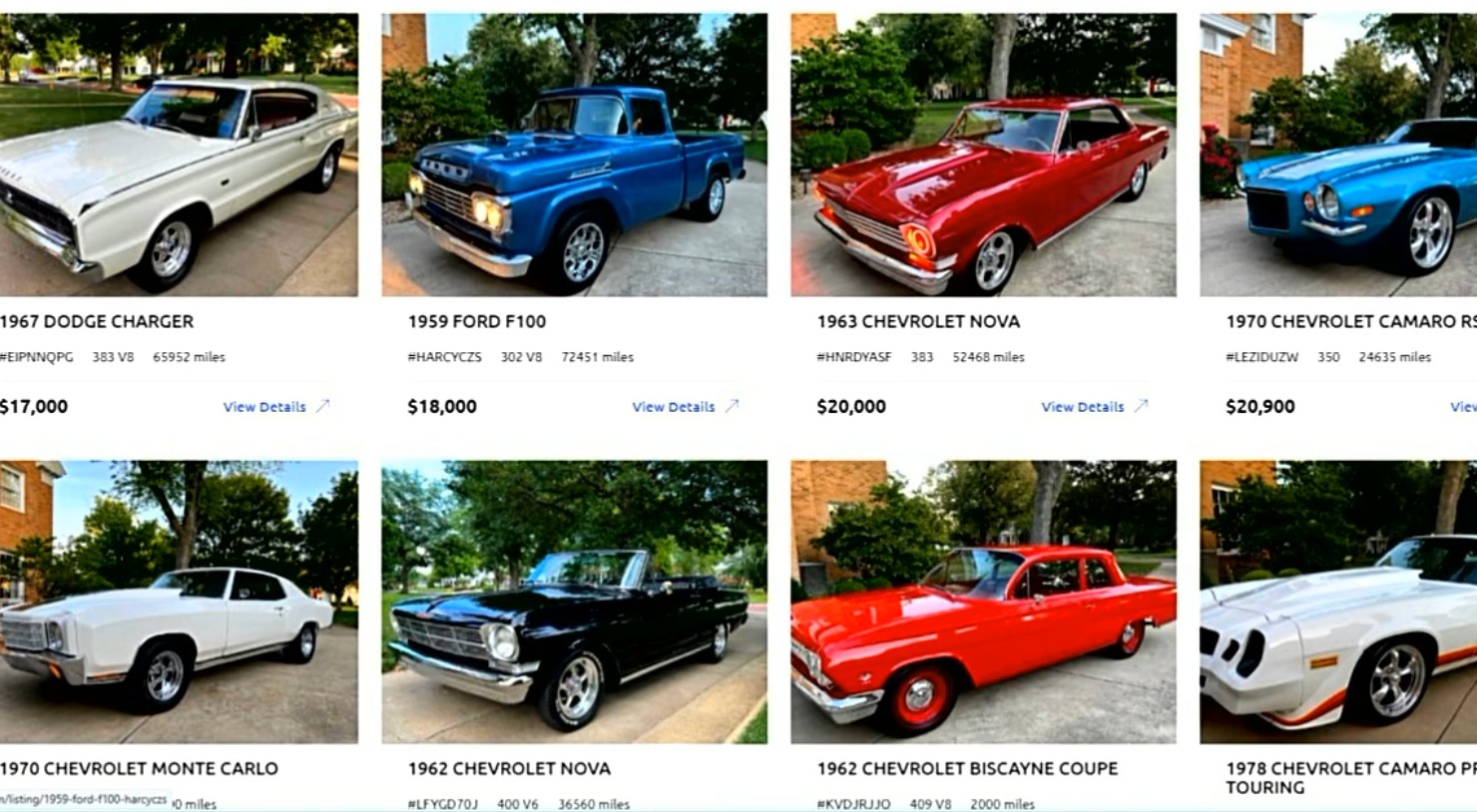View the 1962 Chevrolet Biscayne Coupe photo
1477x812 pixels.
coord(983,602)
